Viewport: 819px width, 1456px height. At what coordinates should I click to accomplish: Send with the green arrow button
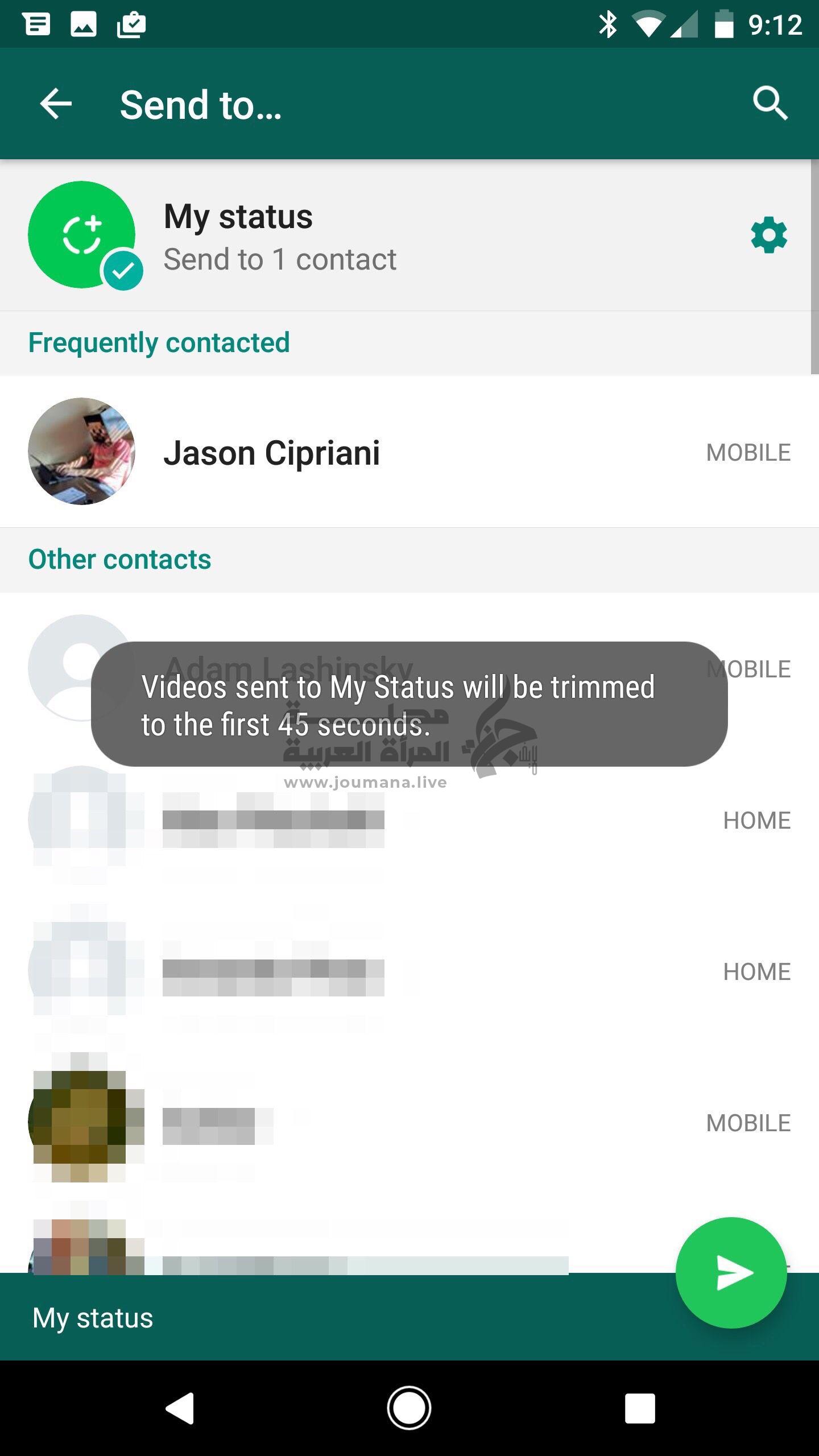point(731,1273)
